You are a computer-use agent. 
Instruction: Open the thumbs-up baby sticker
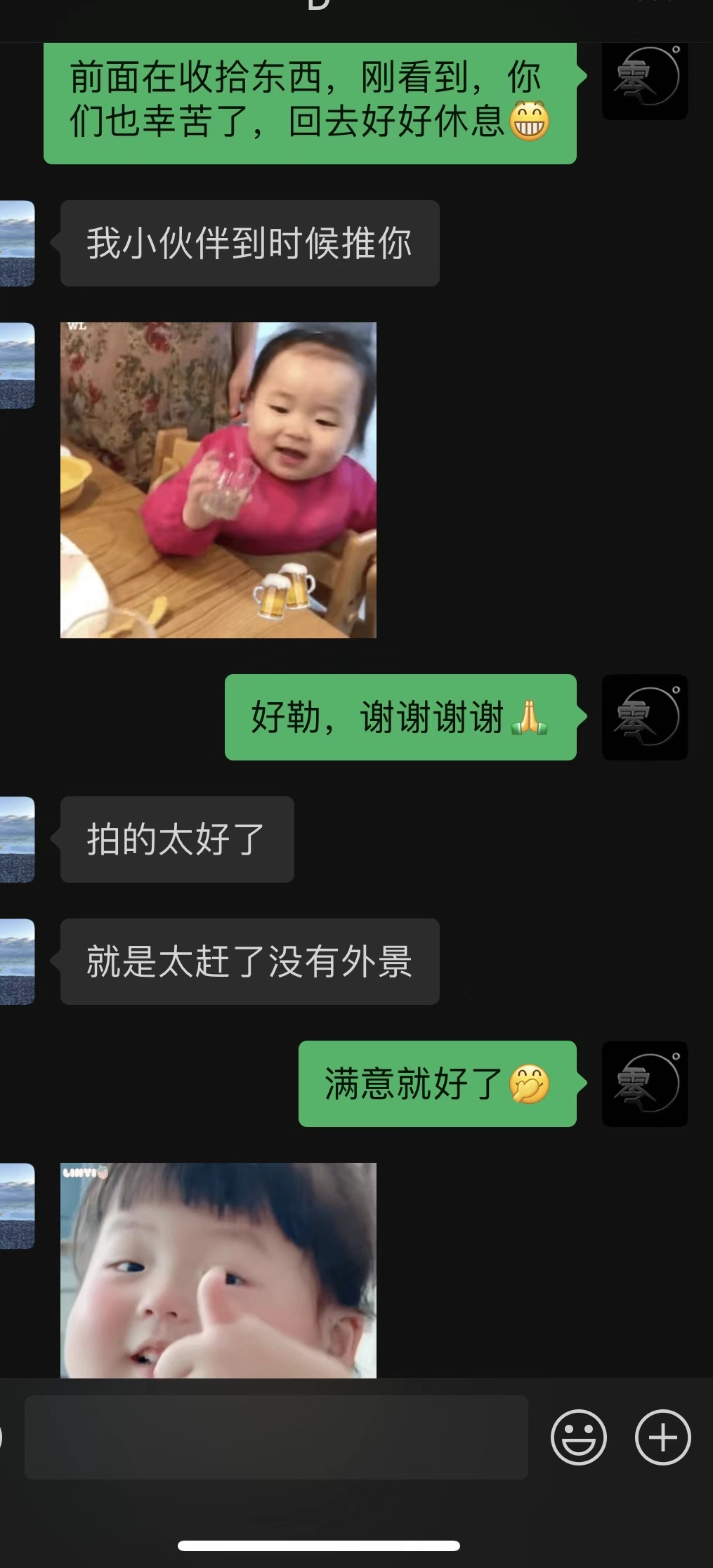coord(218,1270)
